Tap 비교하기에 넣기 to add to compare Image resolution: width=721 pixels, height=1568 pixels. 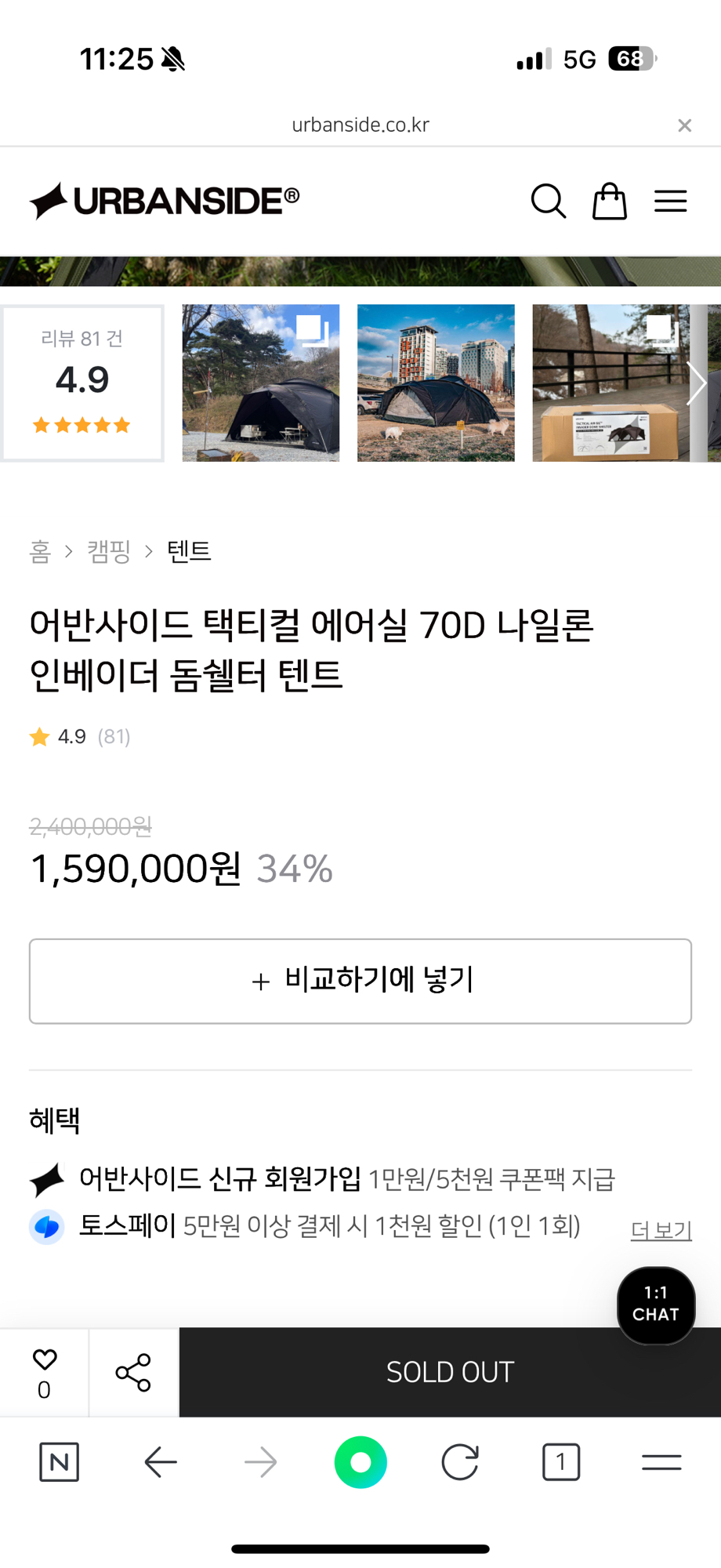[x=360, y=981]
